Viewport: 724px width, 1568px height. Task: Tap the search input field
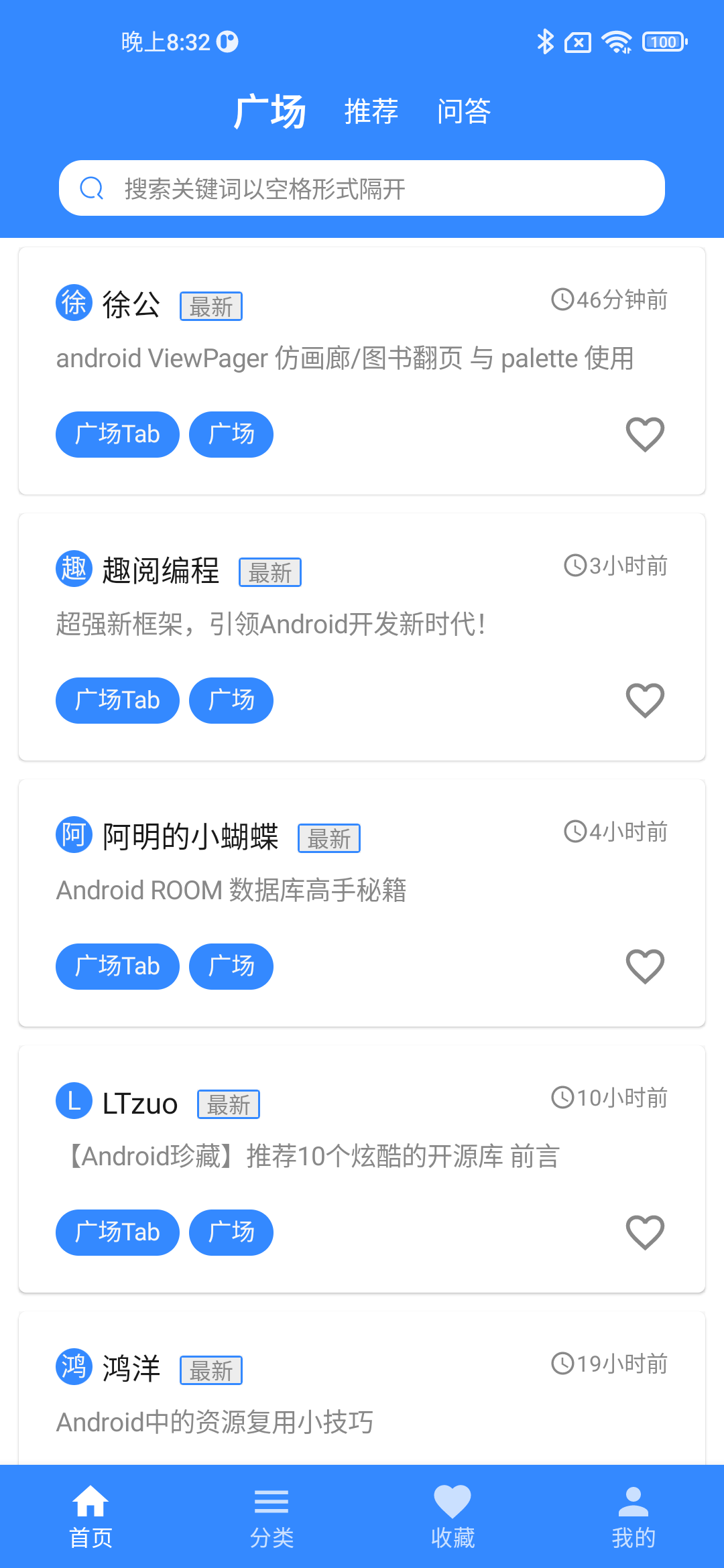pyautogui.click(x=362, y=188)
